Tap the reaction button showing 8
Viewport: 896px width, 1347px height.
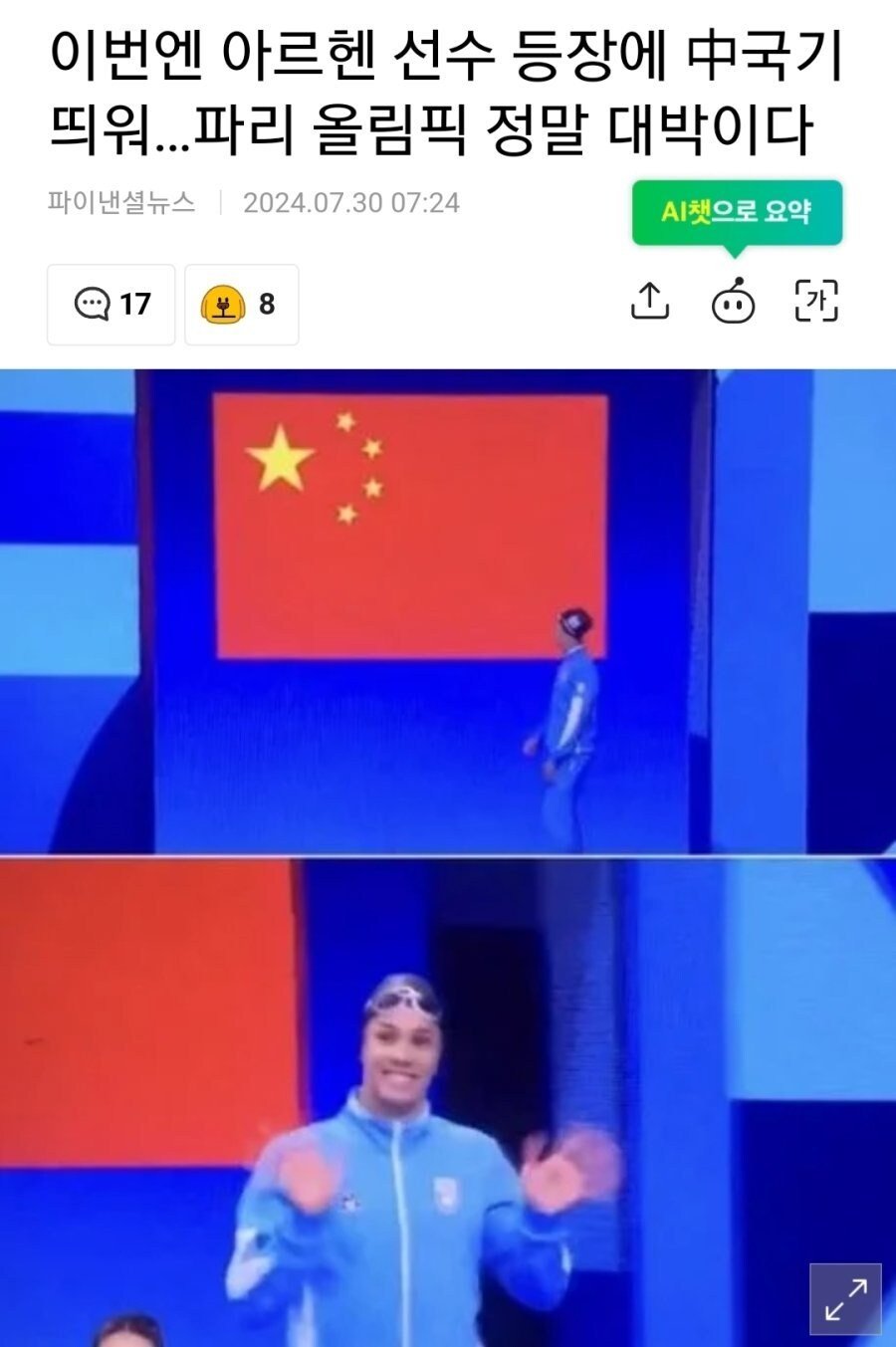pyautogui.click(x=241, y=304)
